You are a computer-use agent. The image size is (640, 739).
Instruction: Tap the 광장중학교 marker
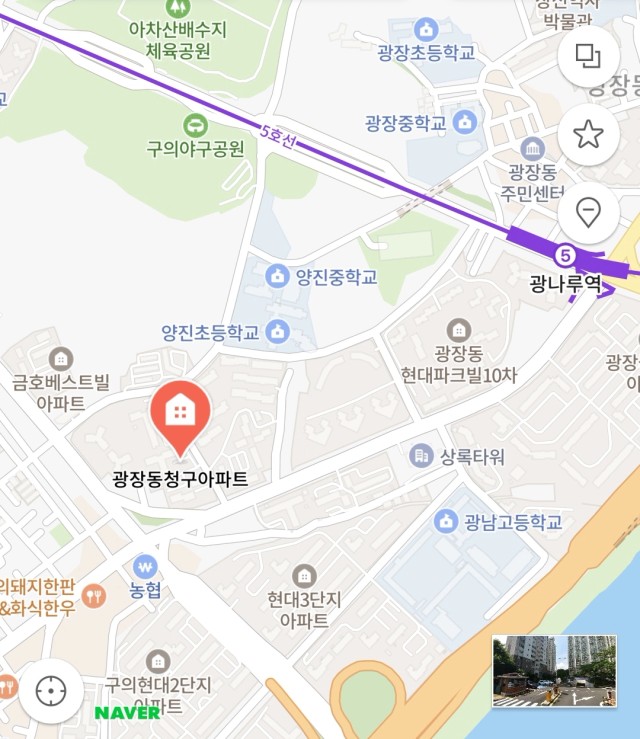click(x=464, y=122)
